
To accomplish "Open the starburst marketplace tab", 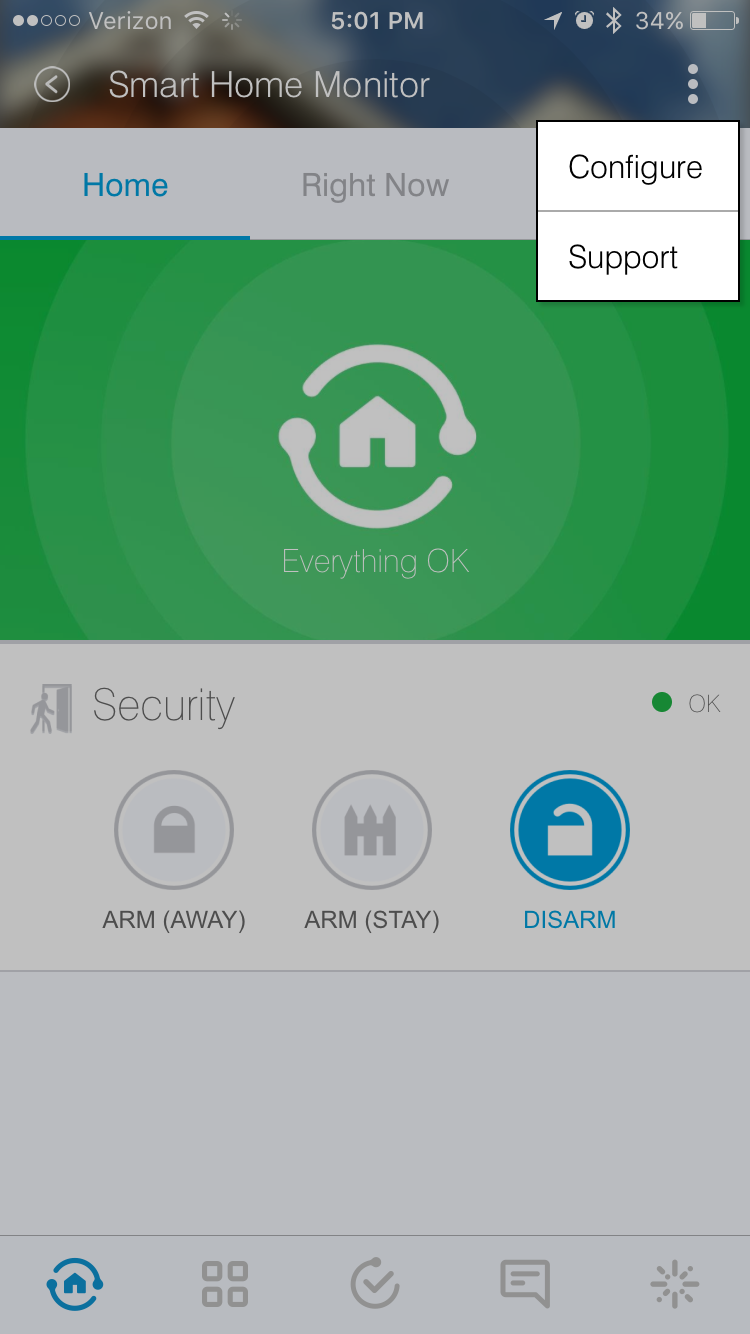I will click(x=675, y=1283).
